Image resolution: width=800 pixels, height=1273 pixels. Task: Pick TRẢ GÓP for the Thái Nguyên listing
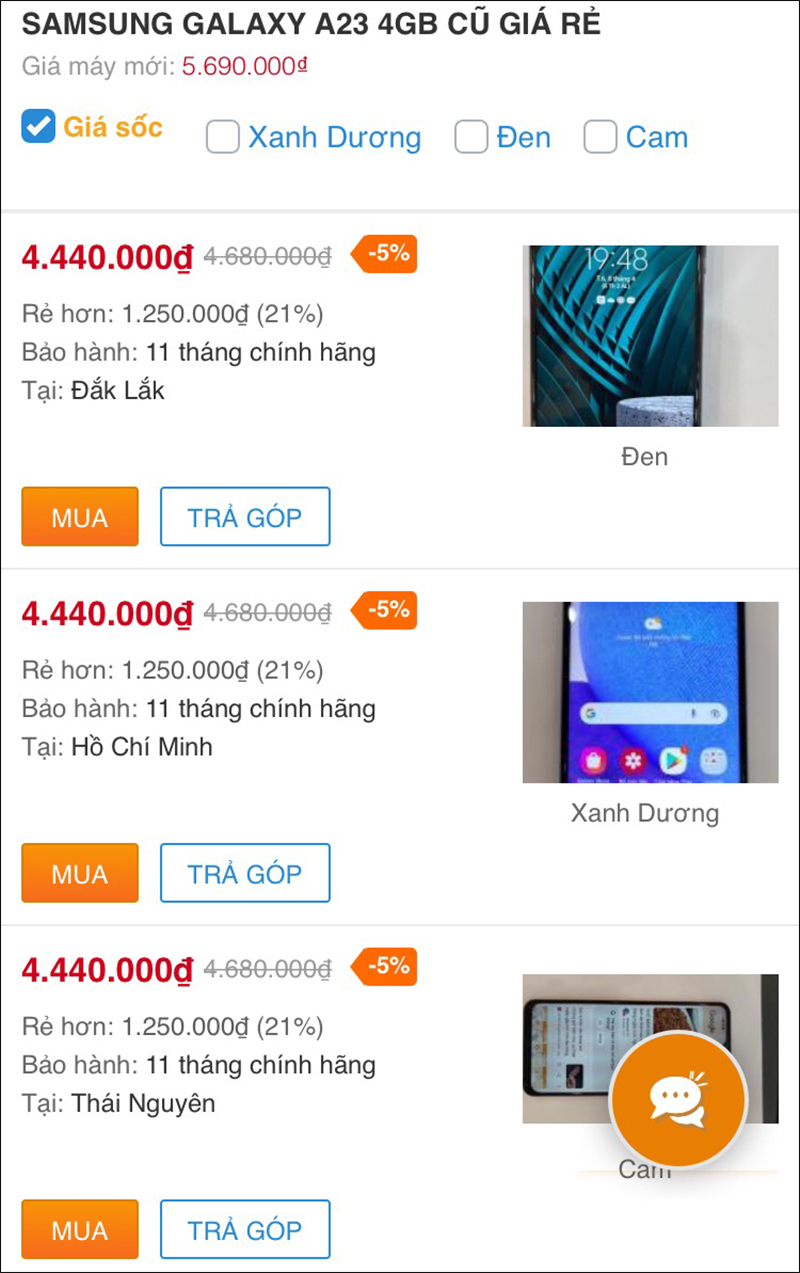click(245, 1229)
